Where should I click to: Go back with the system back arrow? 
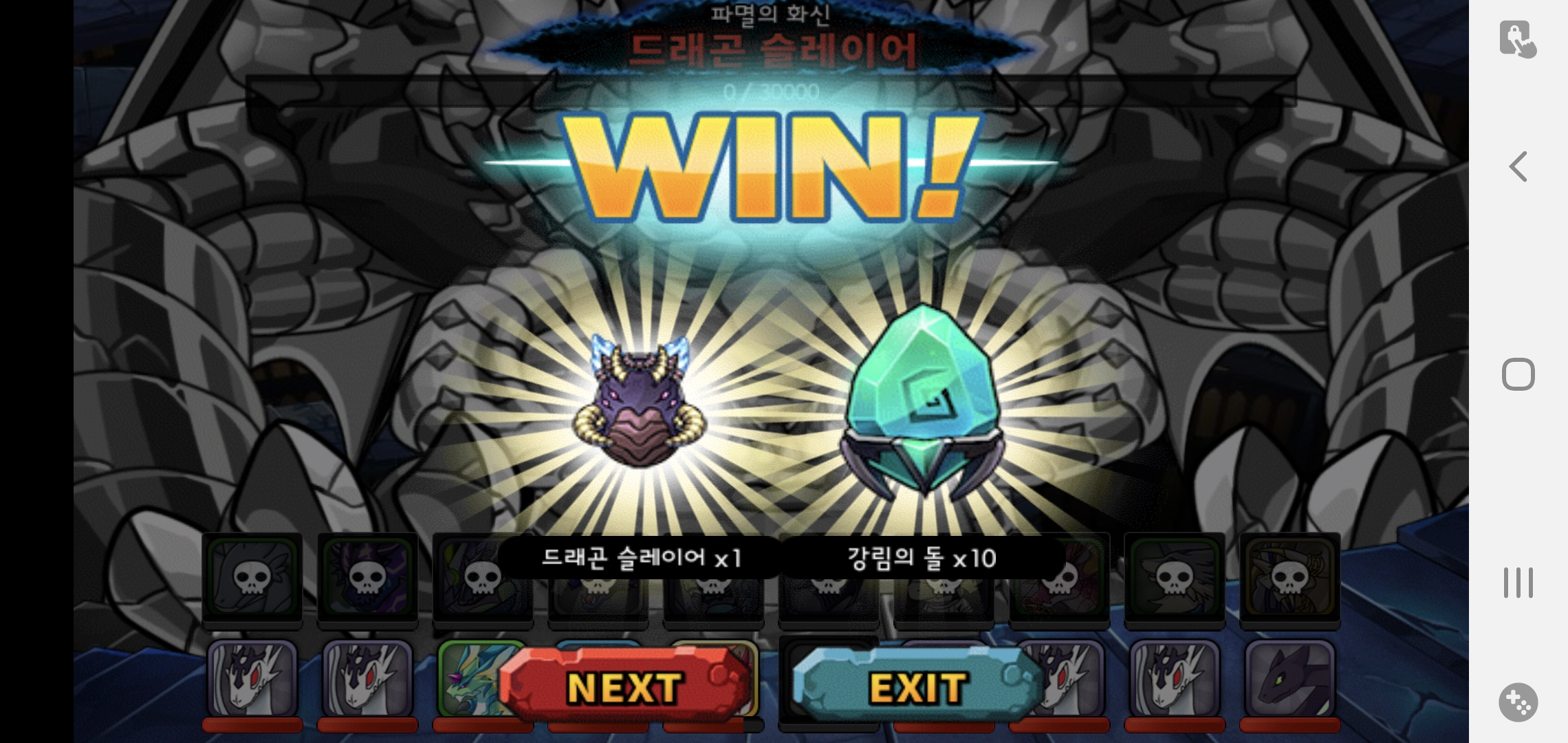(x=1518, y=167)
